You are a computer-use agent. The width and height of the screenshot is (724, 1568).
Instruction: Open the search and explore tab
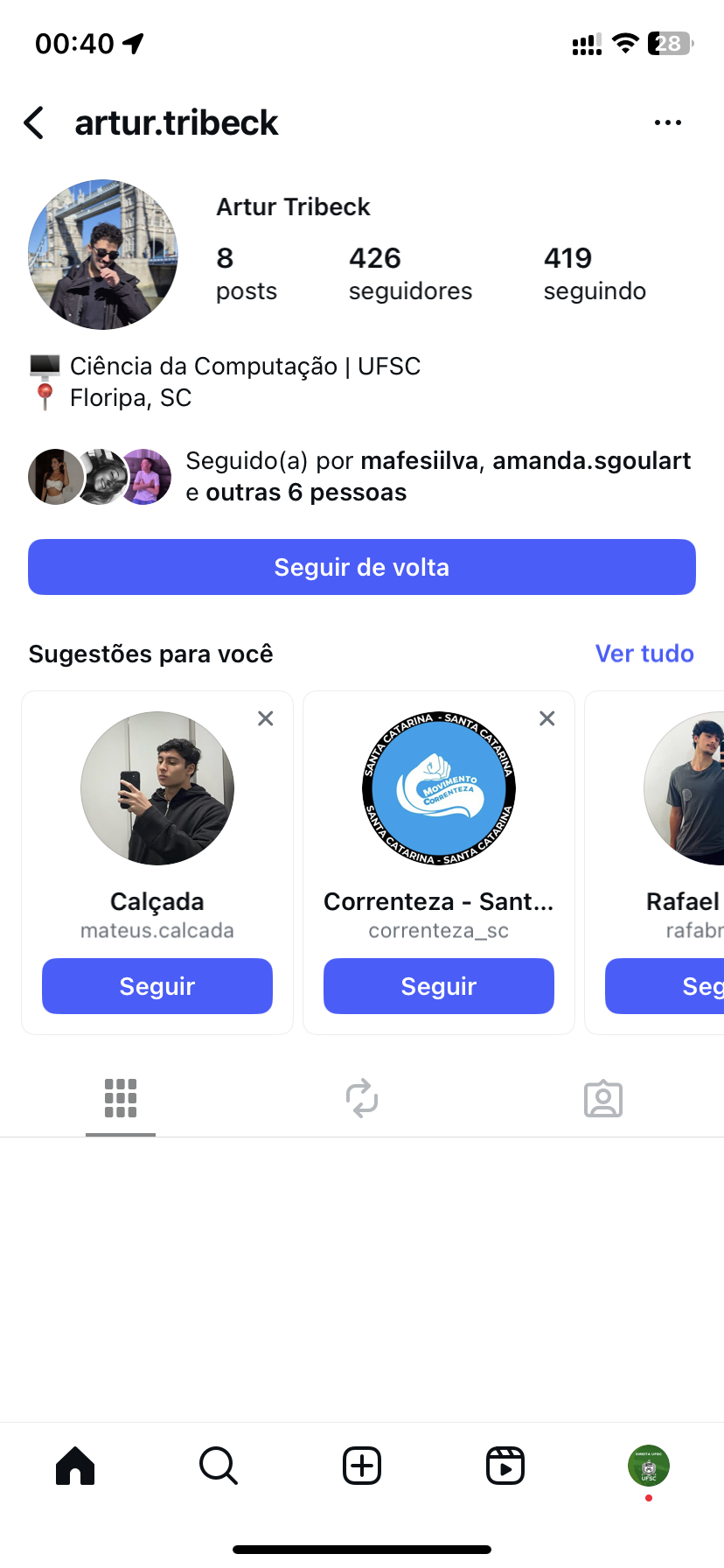click(x=219, y=1466)
